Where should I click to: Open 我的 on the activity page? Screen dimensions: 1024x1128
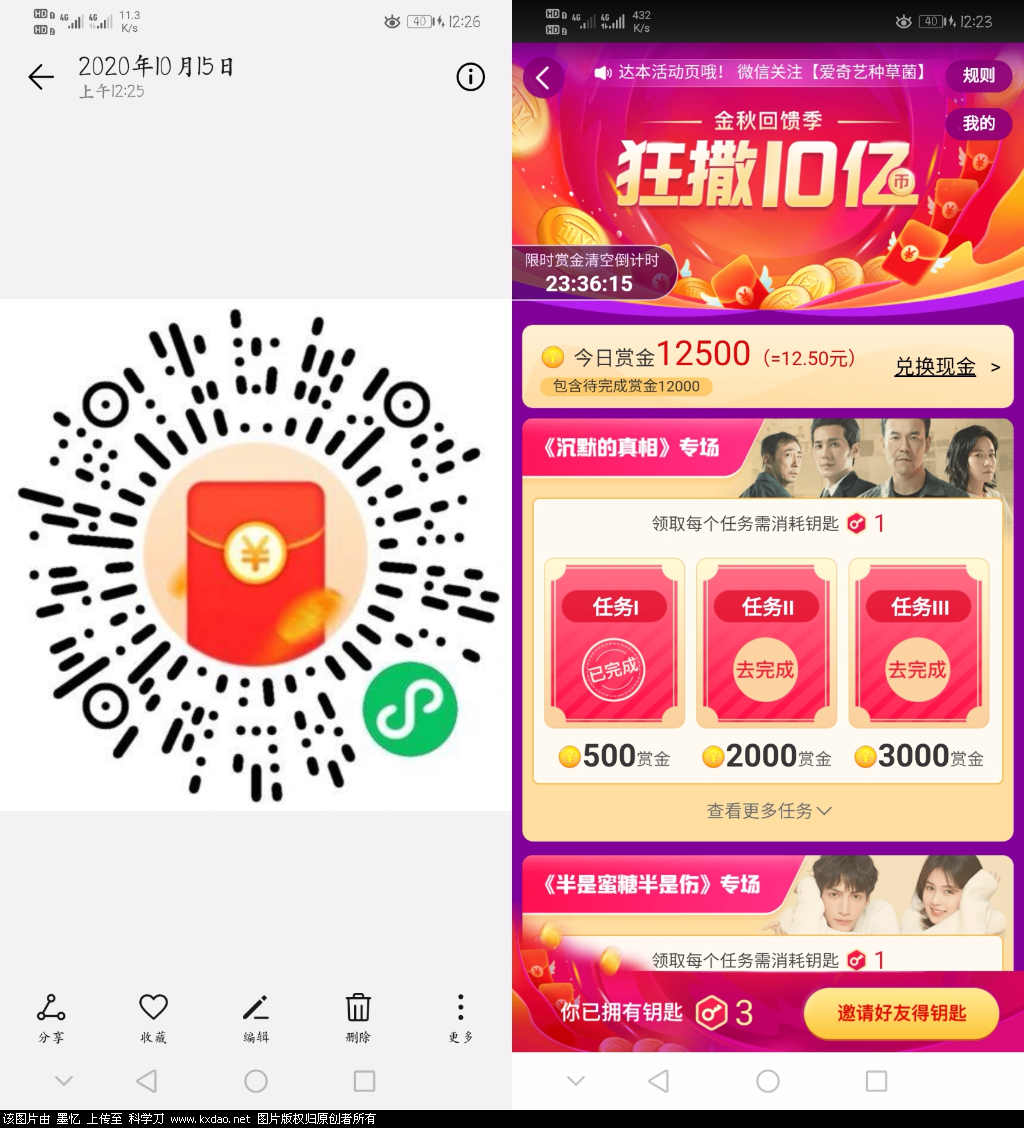click(978, 124)
